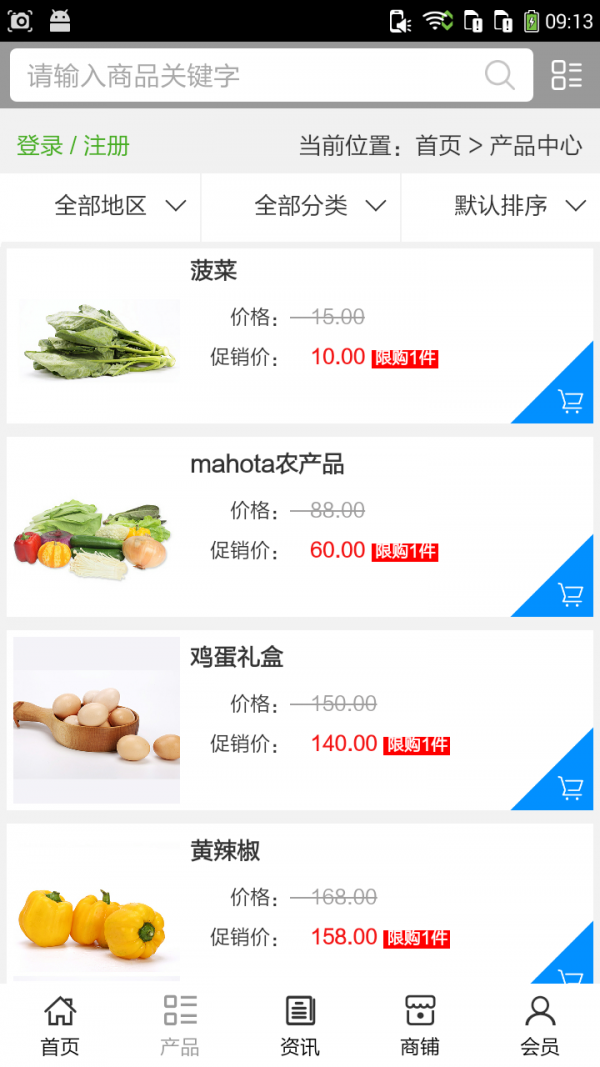Open the list menu icon beside search
The image size is (600, 1067).
point(566,75)
